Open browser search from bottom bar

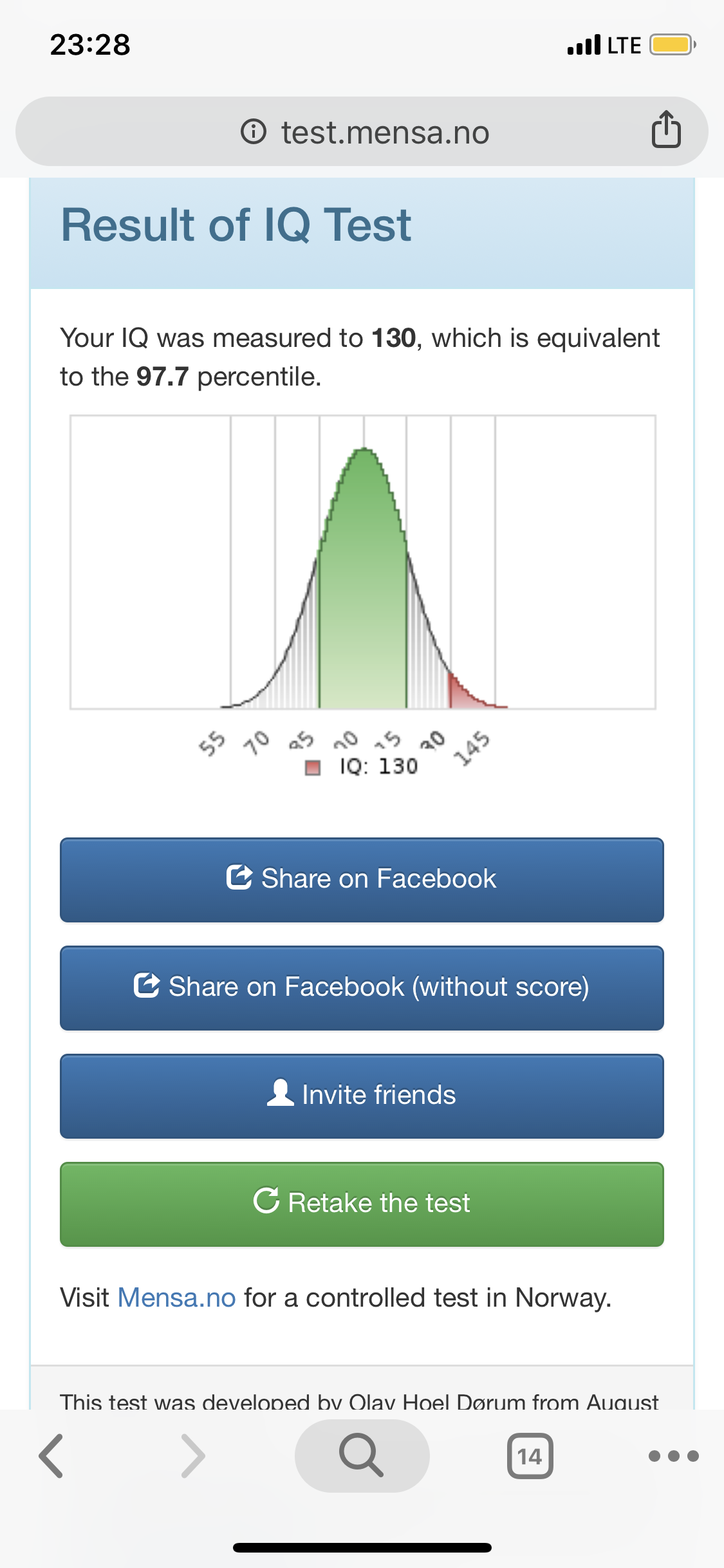coord(362,1456)
